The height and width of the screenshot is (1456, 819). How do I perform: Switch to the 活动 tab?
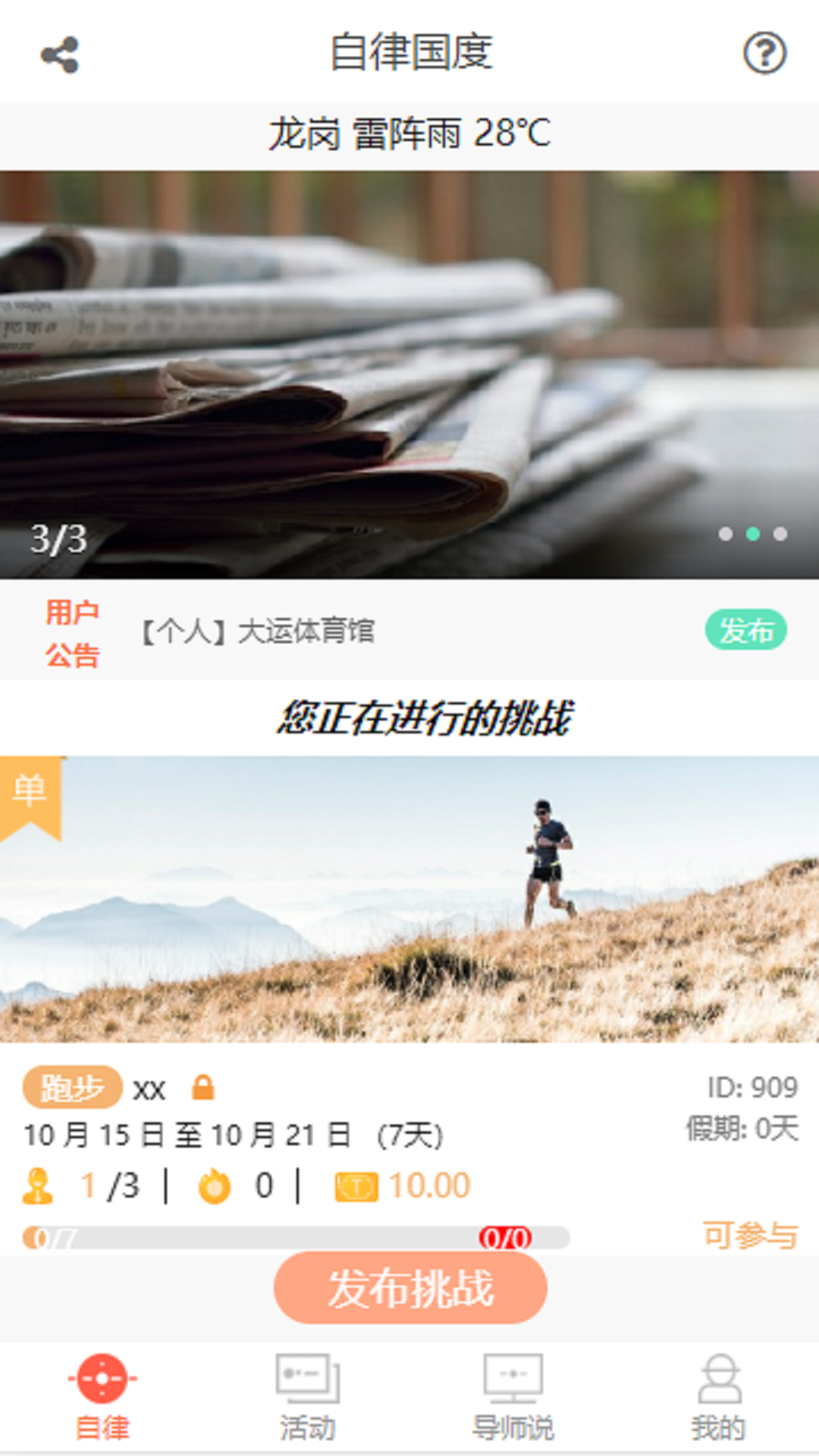pos(307,1397)
